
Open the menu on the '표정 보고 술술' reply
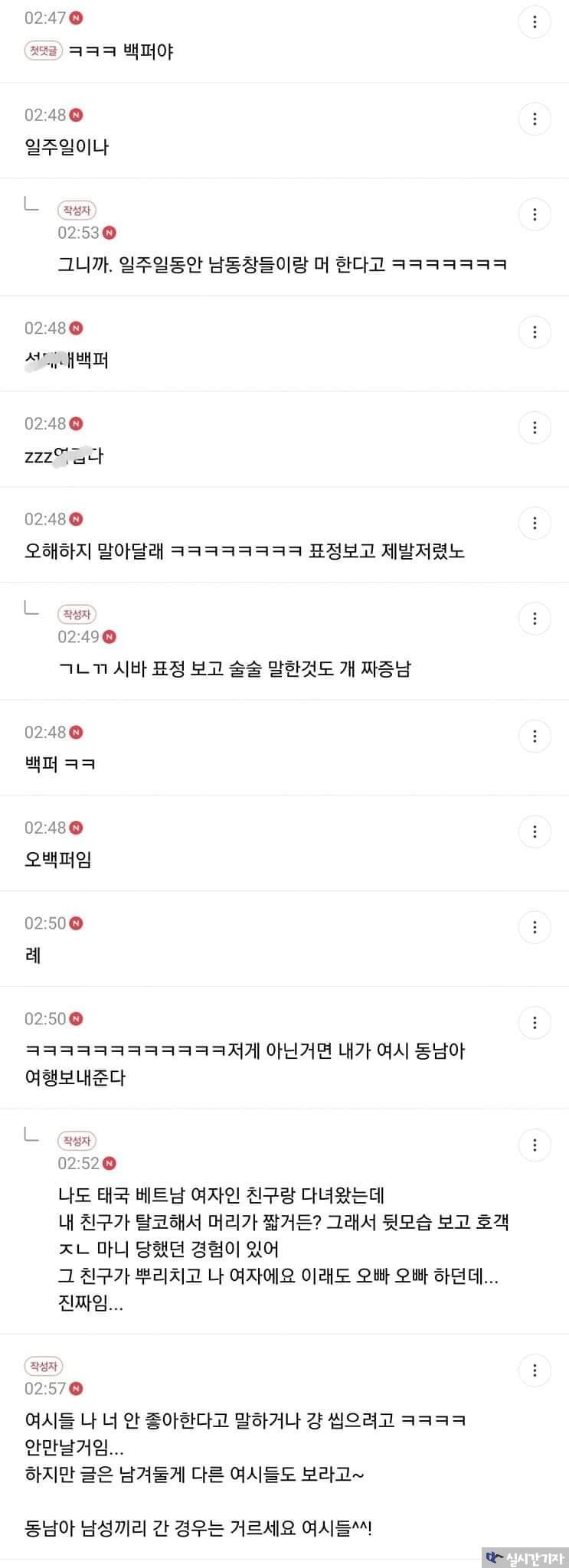point(535,619)
